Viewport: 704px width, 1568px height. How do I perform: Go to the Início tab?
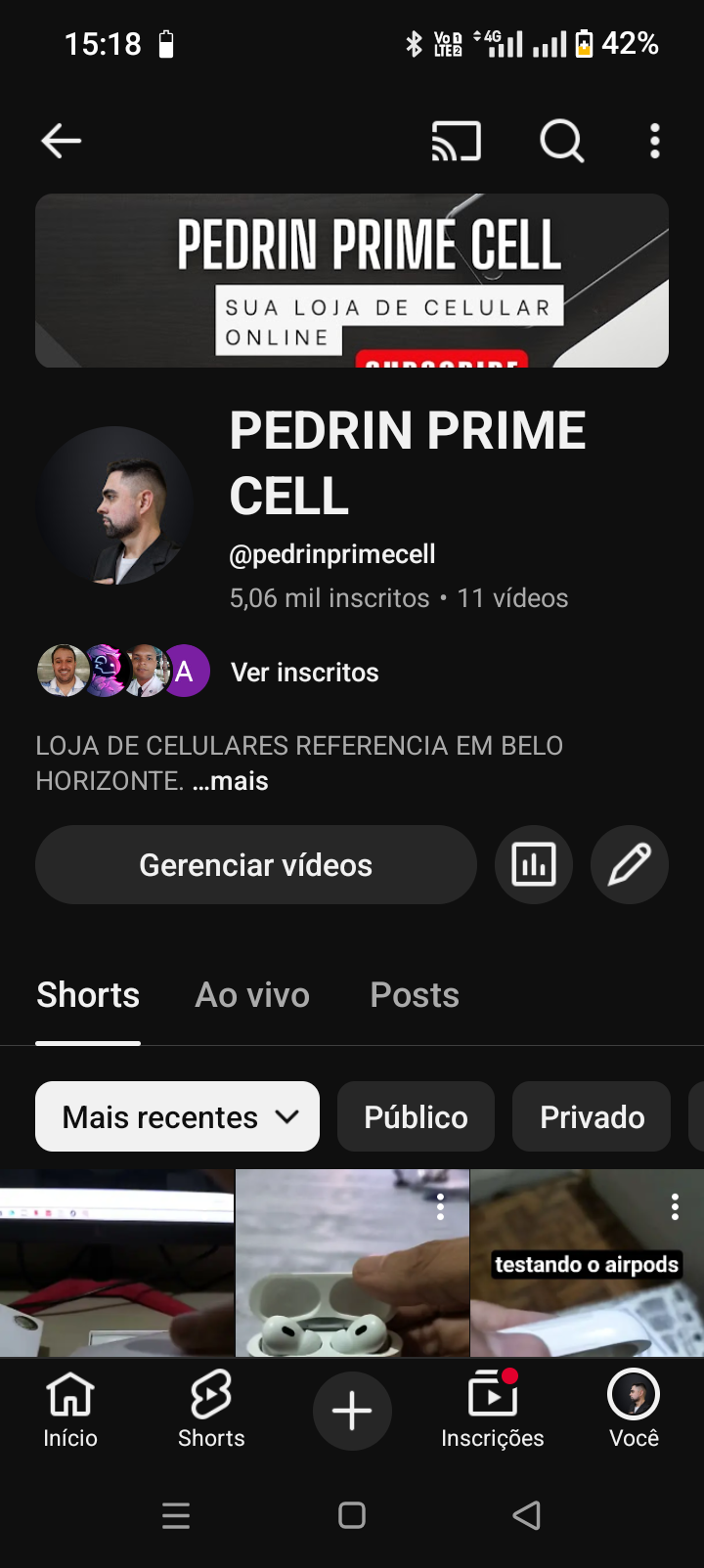[x=70, y=1410]
